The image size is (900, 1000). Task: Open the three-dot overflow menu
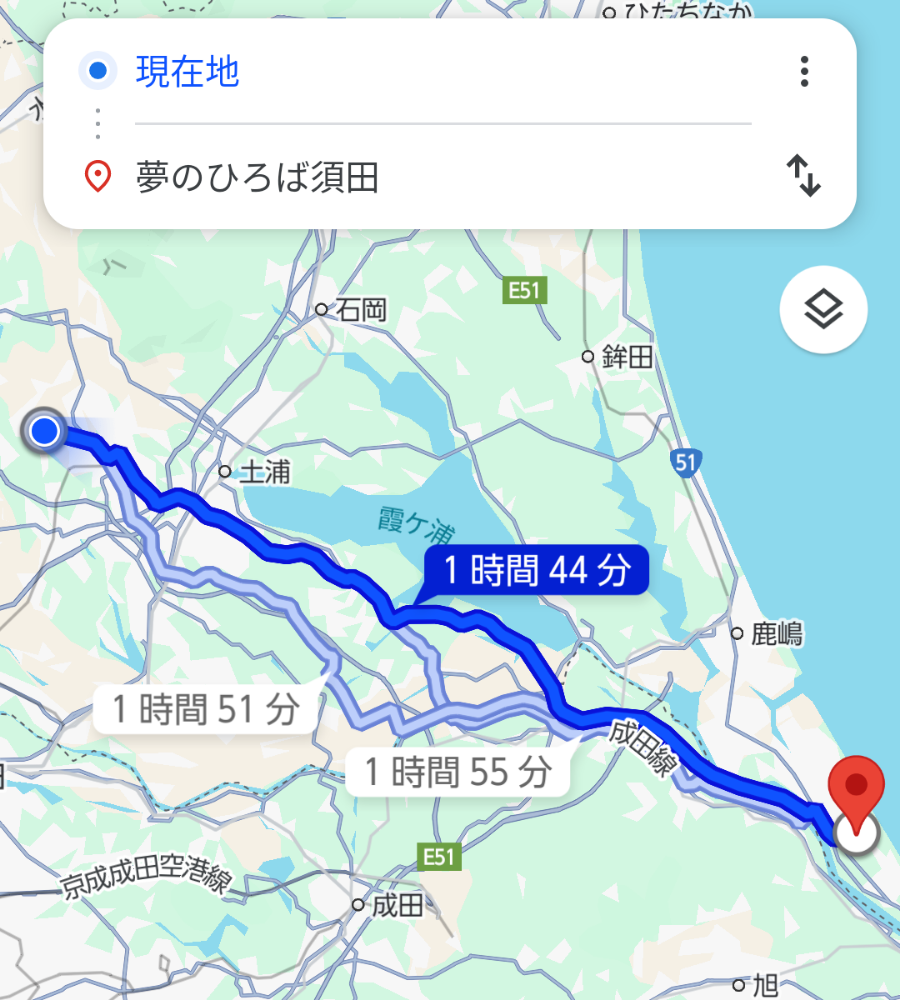coord(804,72)
